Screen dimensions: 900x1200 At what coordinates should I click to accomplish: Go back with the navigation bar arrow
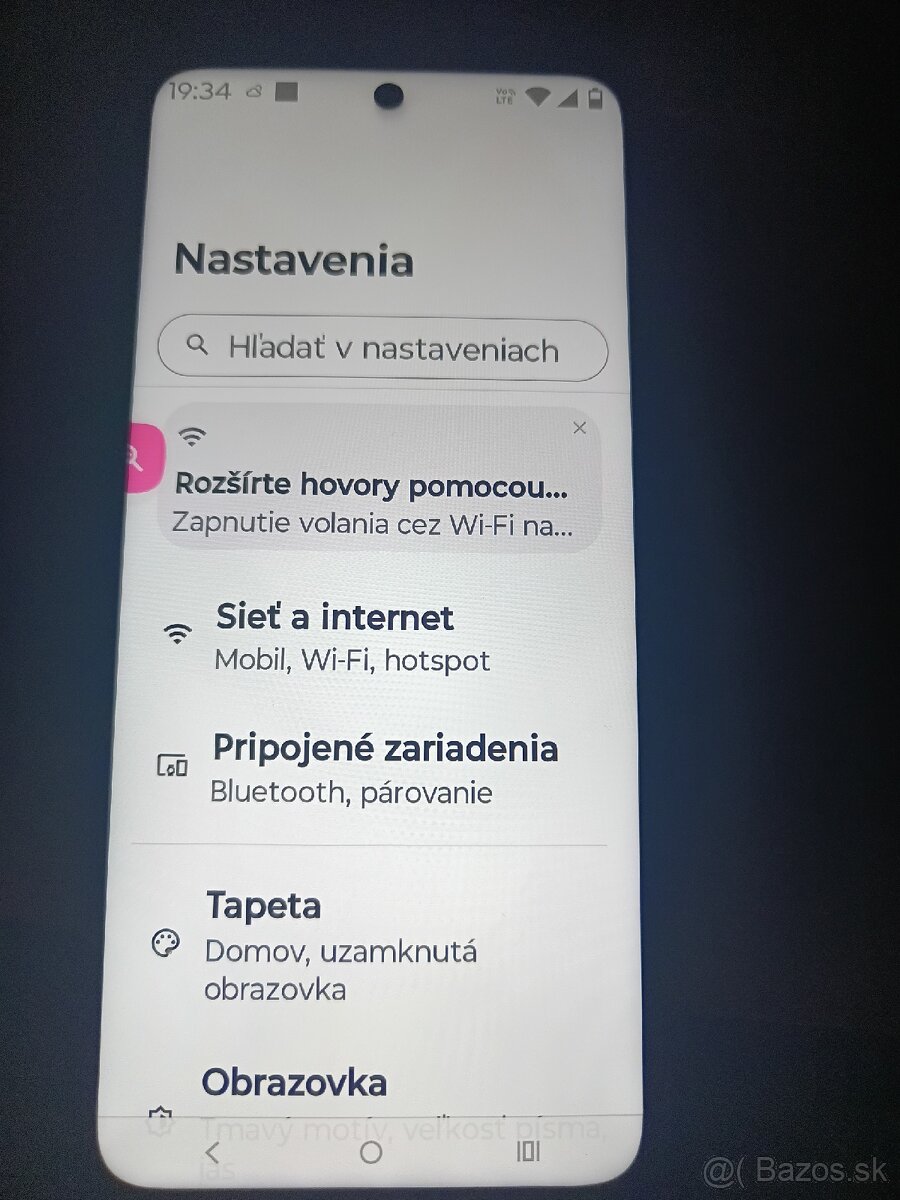point(211,1152)
